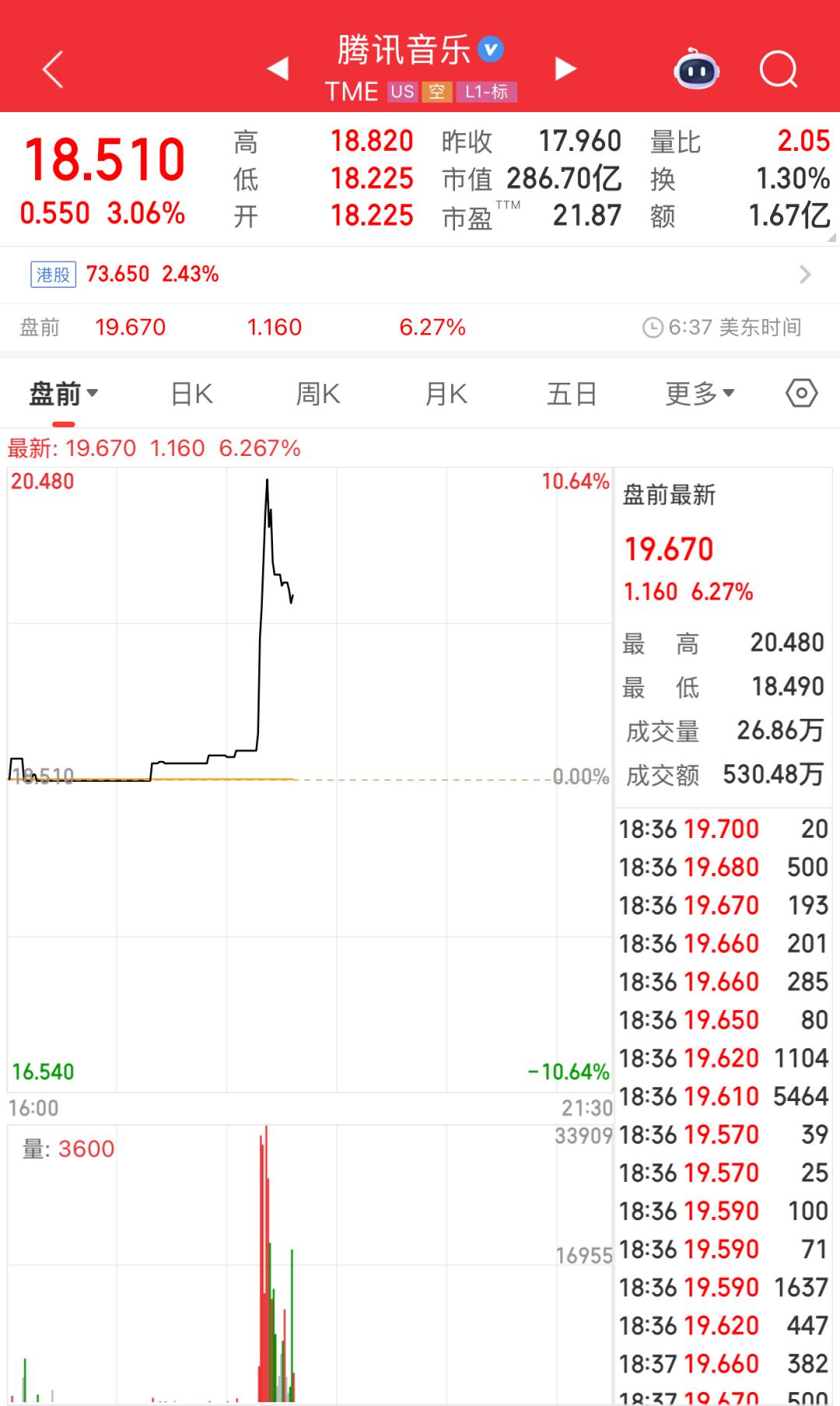Switch to the 五日 chart tab
Viewport: 840px width, 1406px height.
click(x=572, y=394)
